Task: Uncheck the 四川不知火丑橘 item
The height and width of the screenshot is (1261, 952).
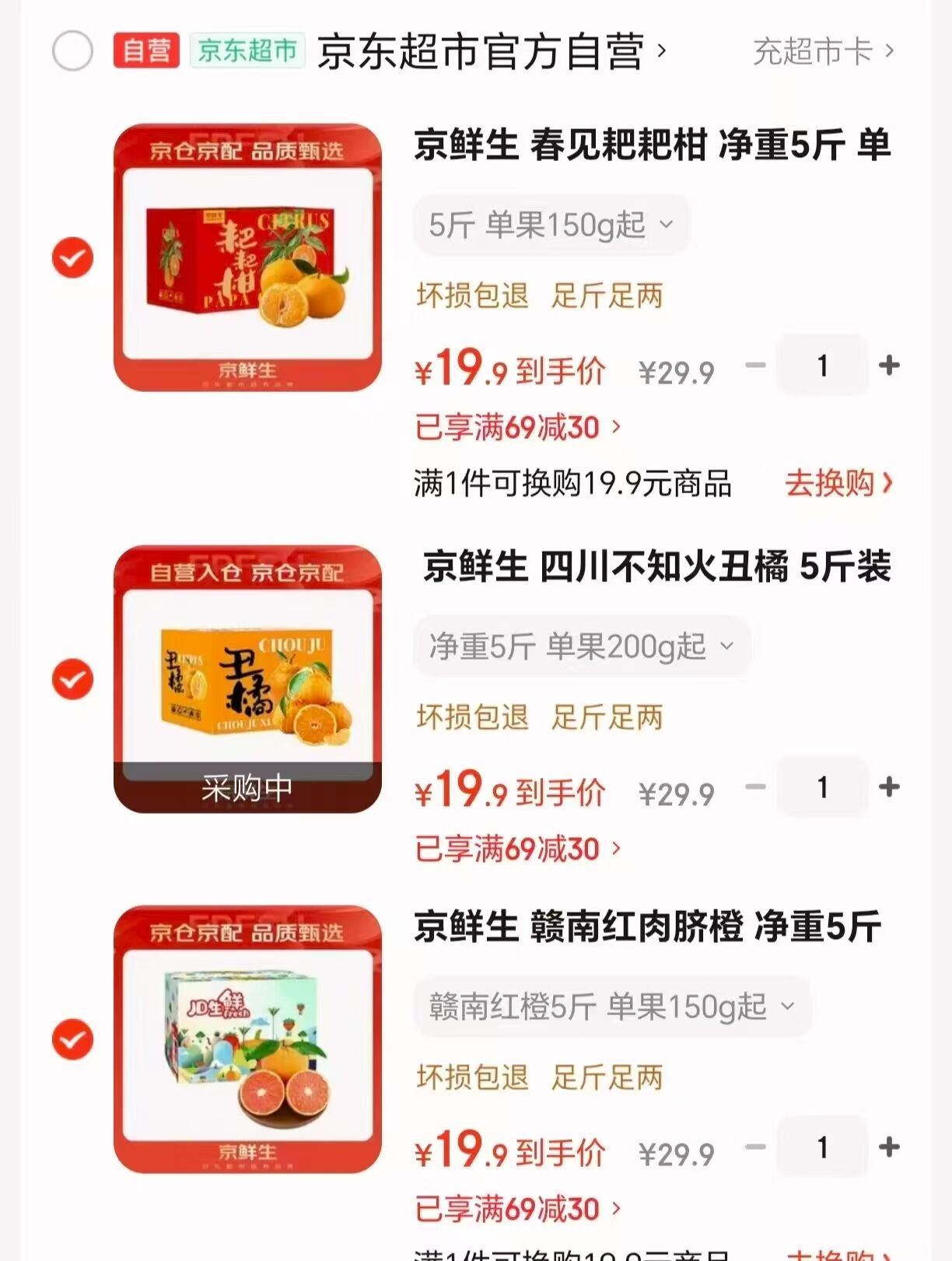Action: 72,679
